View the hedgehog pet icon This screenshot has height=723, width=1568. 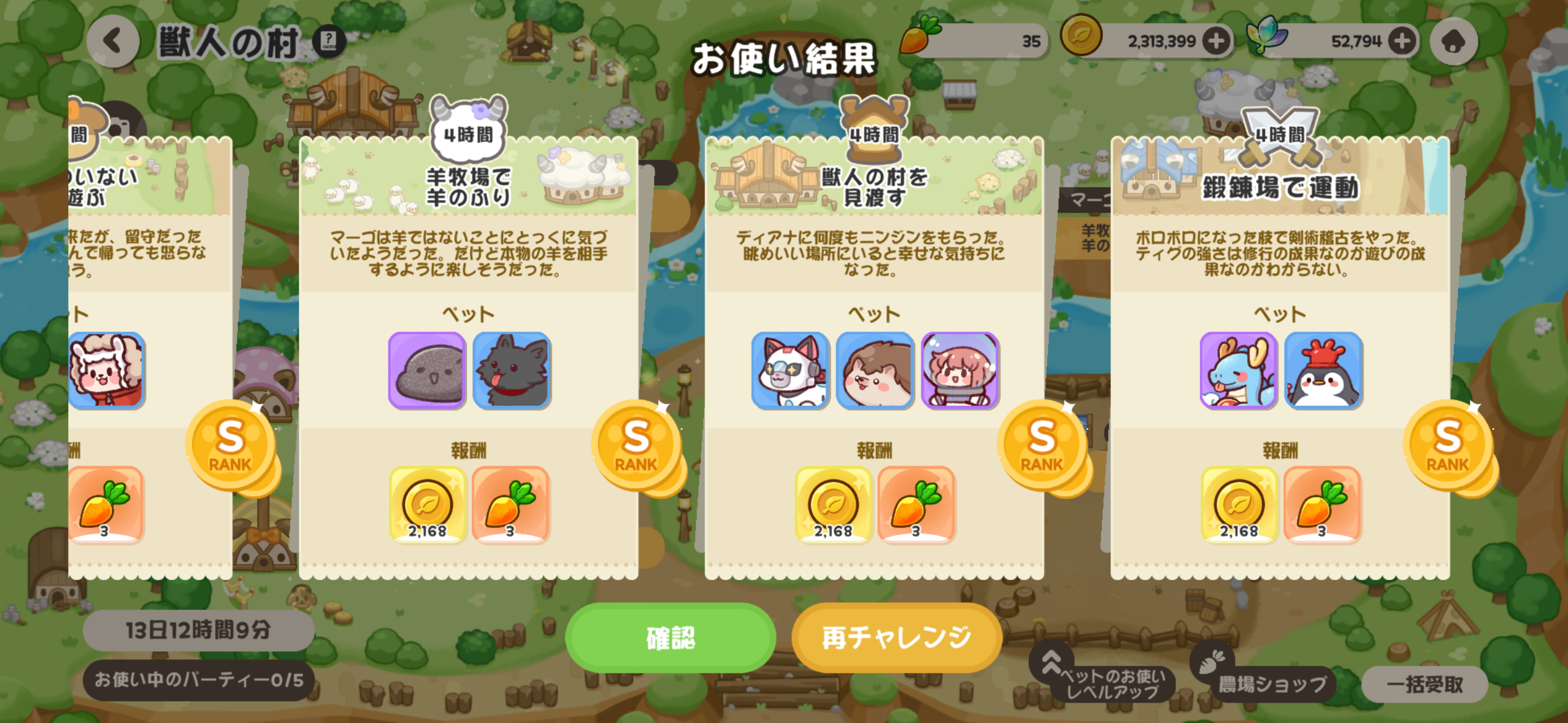(x=875, y=370)
